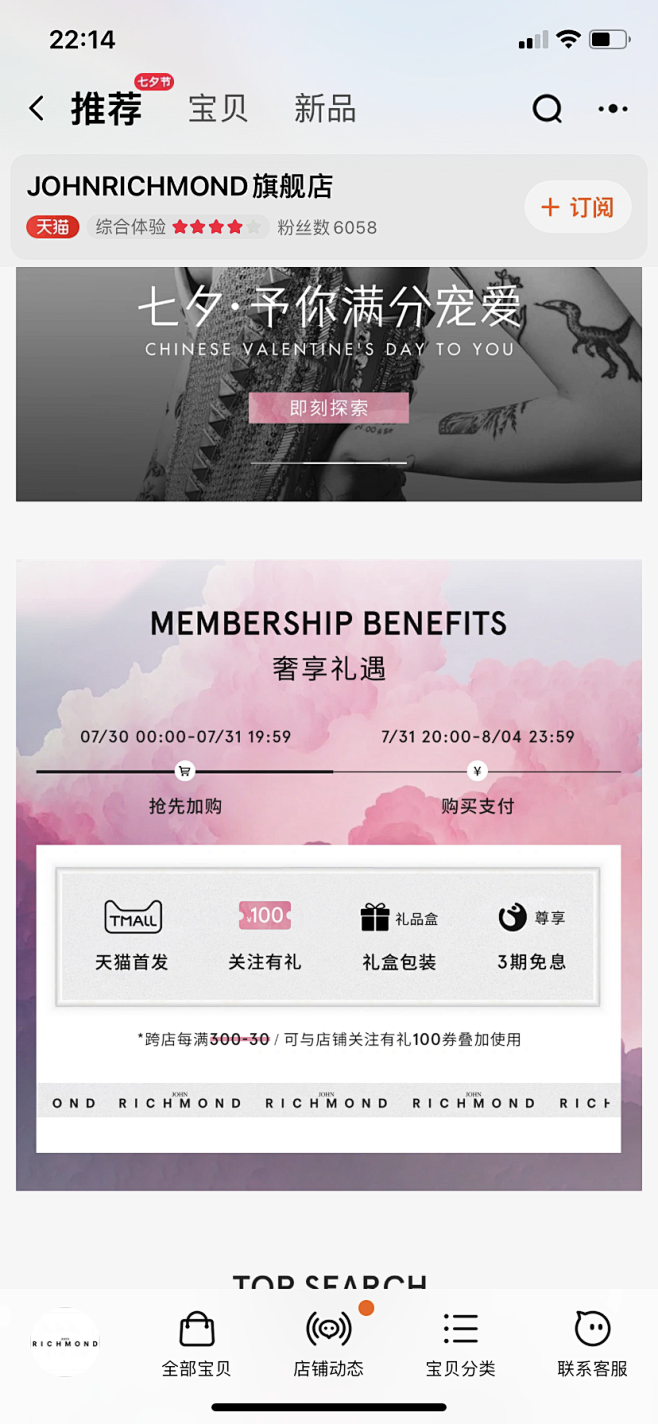Switch to the 新品 tab
The image size is (658, 1424).
[325, 108]
